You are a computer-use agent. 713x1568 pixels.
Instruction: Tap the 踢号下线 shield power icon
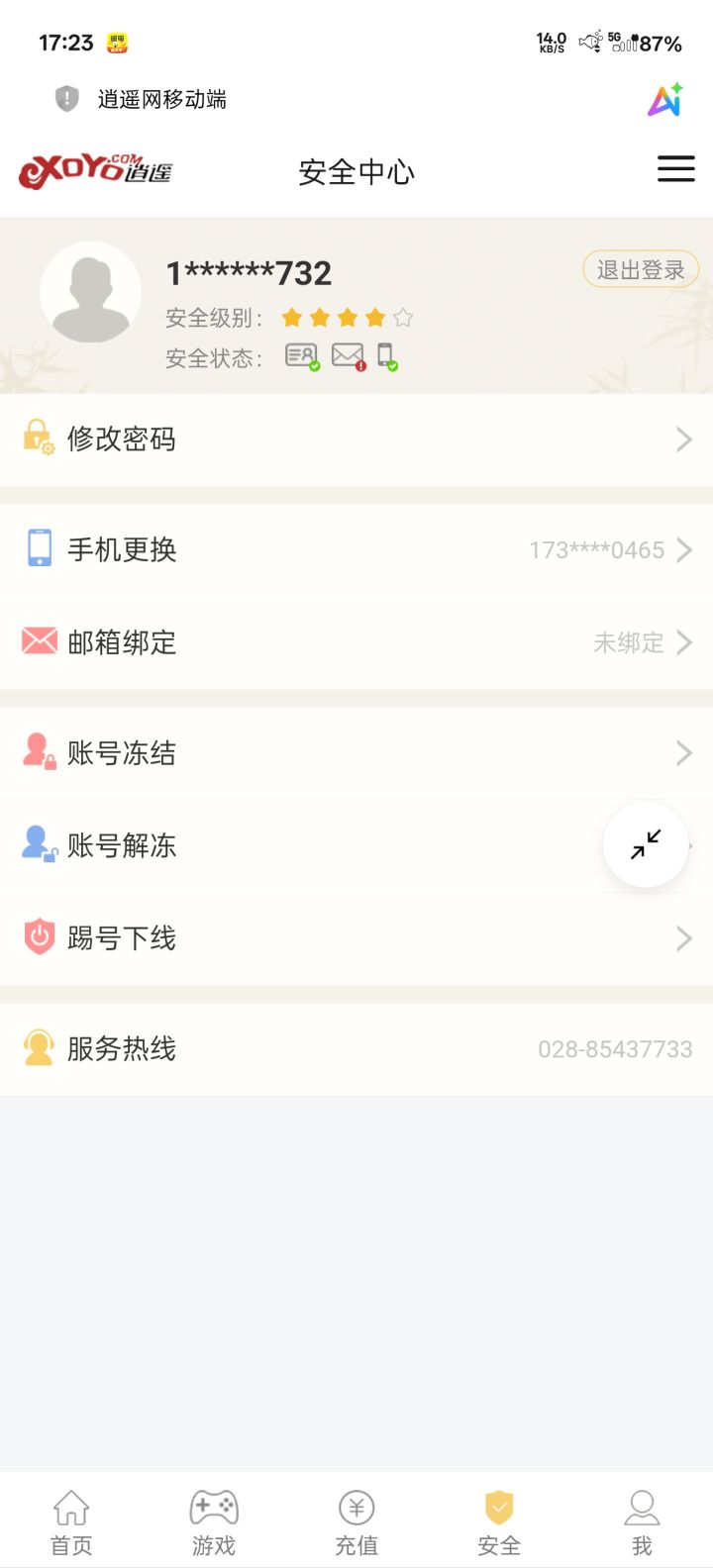[x=38, y=936]
